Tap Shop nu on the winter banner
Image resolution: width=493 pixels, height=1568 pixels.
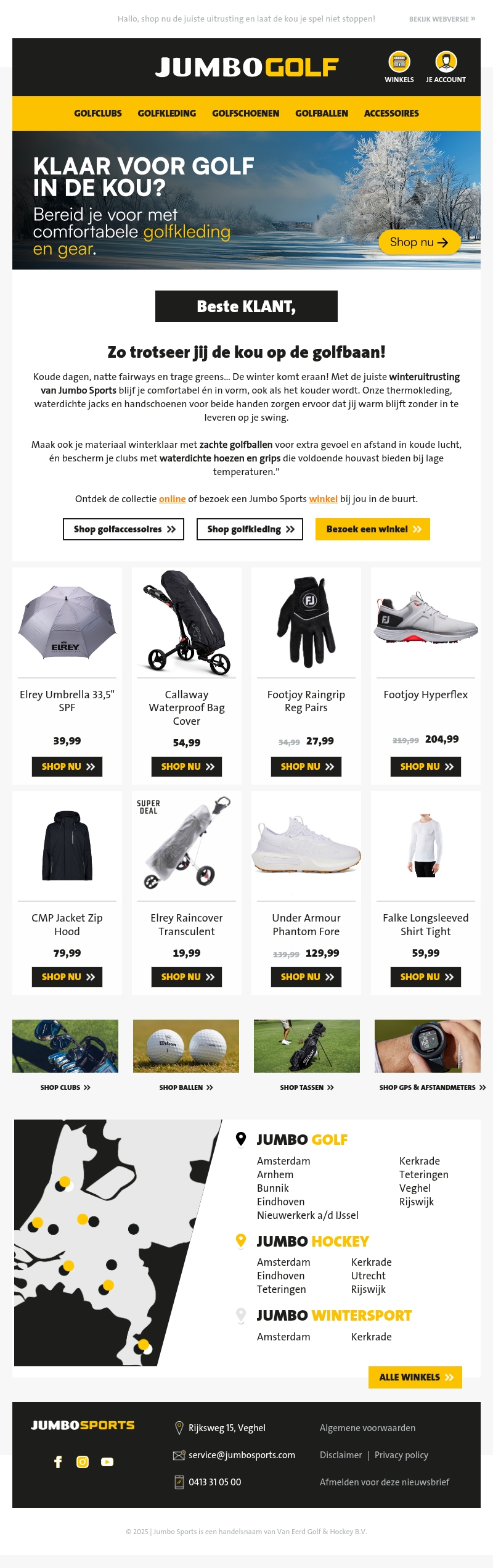pos(419,242)
